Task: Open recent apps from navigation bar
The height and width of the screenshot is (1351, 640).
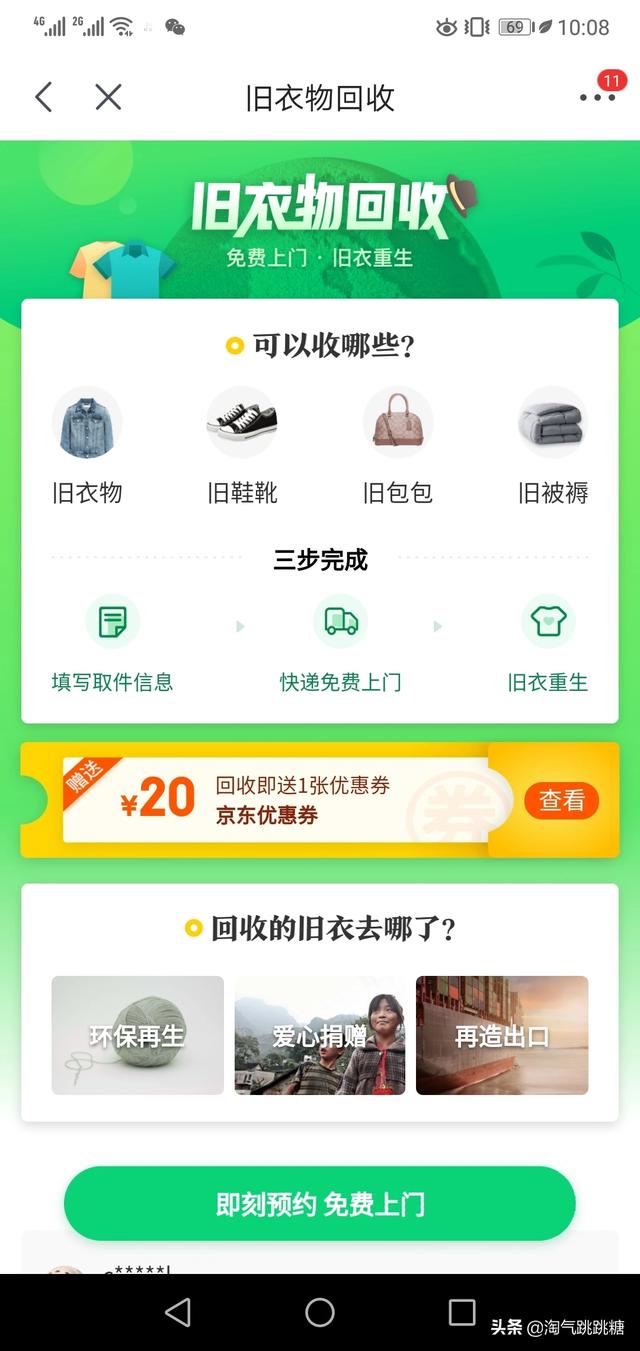Action: [462, 1312]
